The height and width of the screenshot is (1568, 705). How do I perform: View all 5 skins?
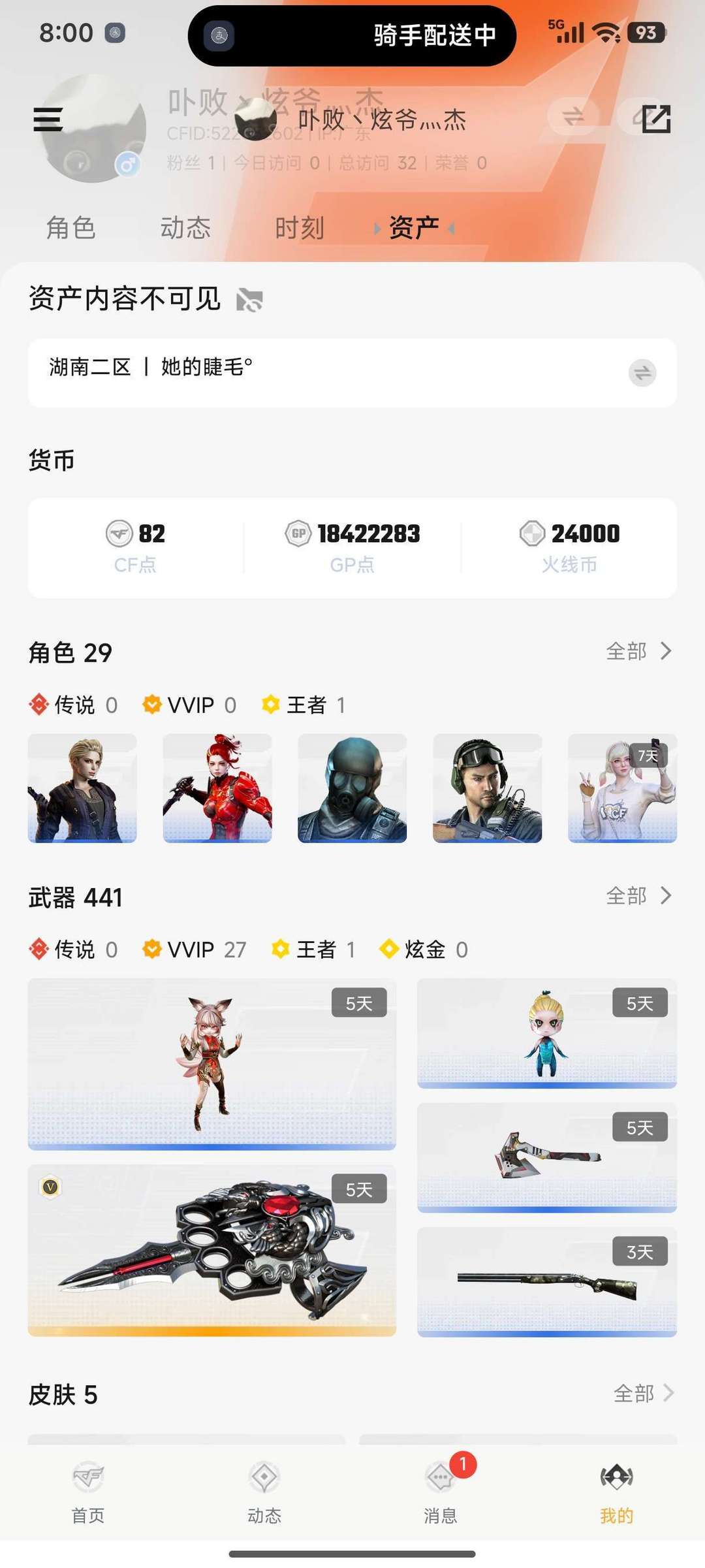click(x=643, y=1393)
